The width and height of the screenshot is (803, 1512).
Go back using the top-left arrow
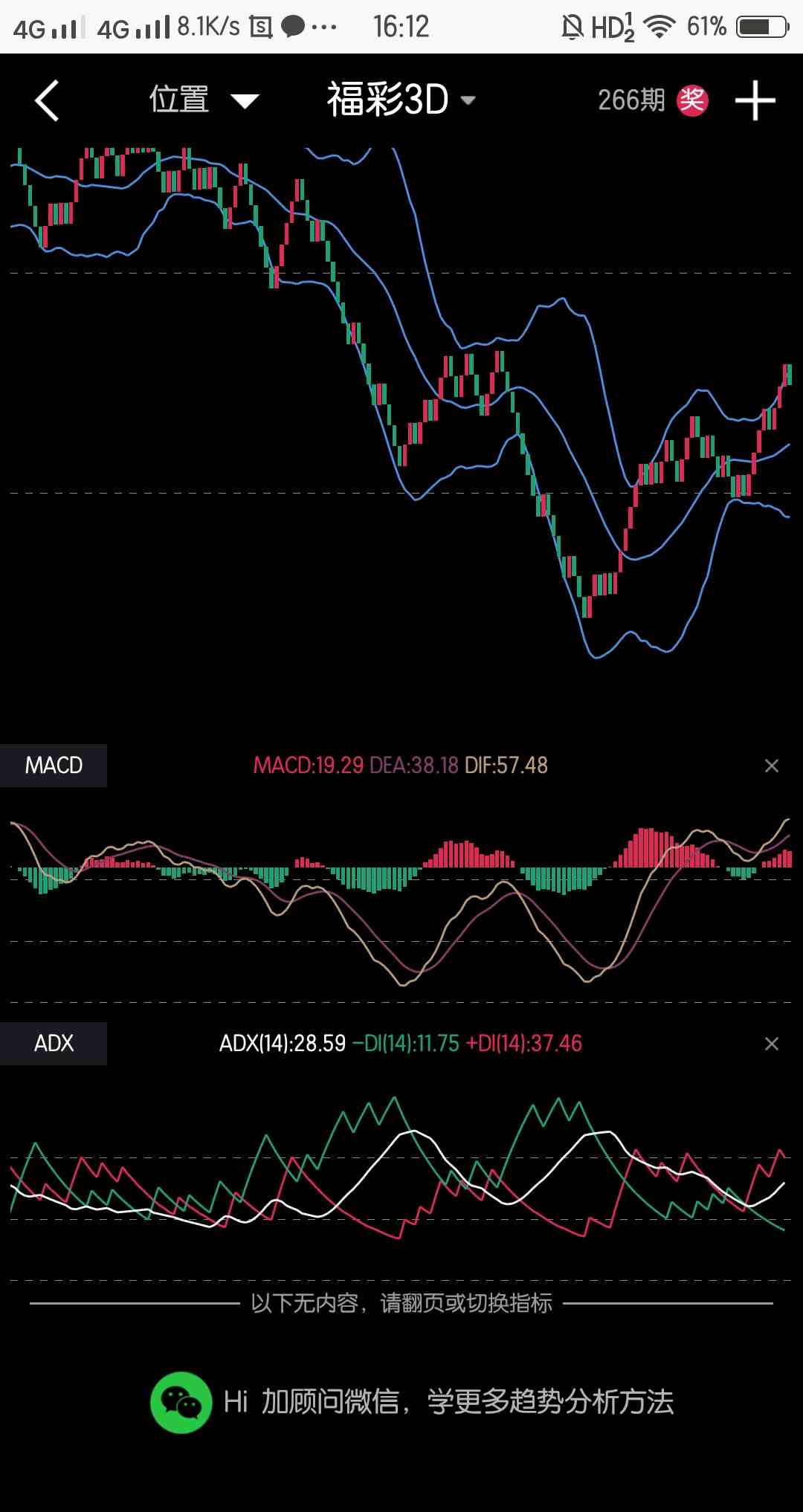47,100
